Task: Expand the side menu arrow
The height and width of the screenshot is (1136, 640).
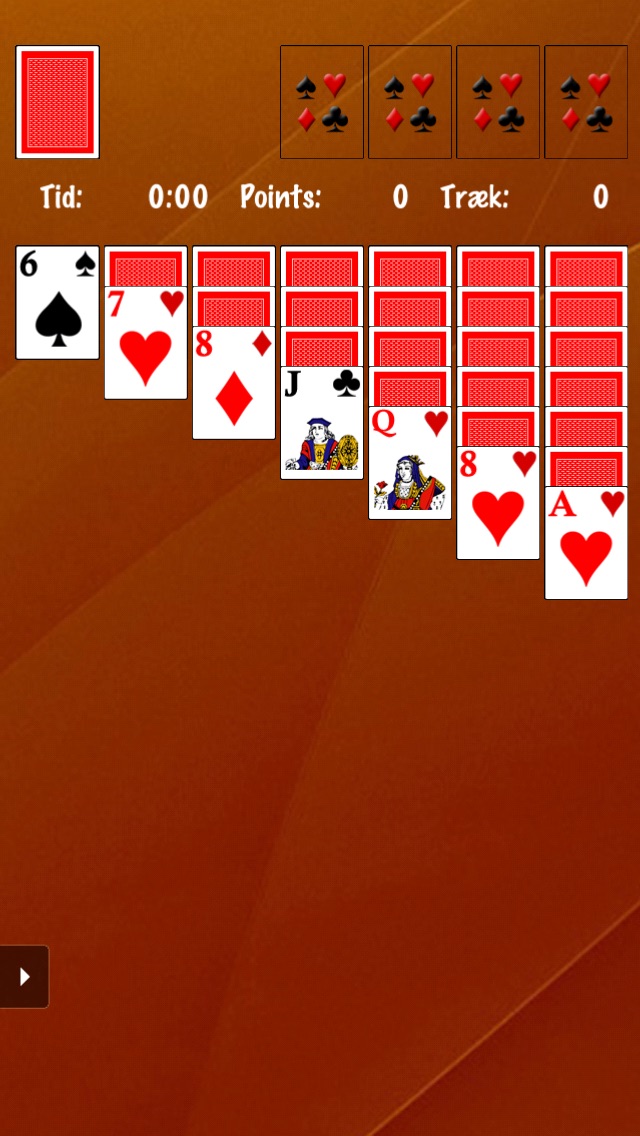Action: tap(24, 976)
